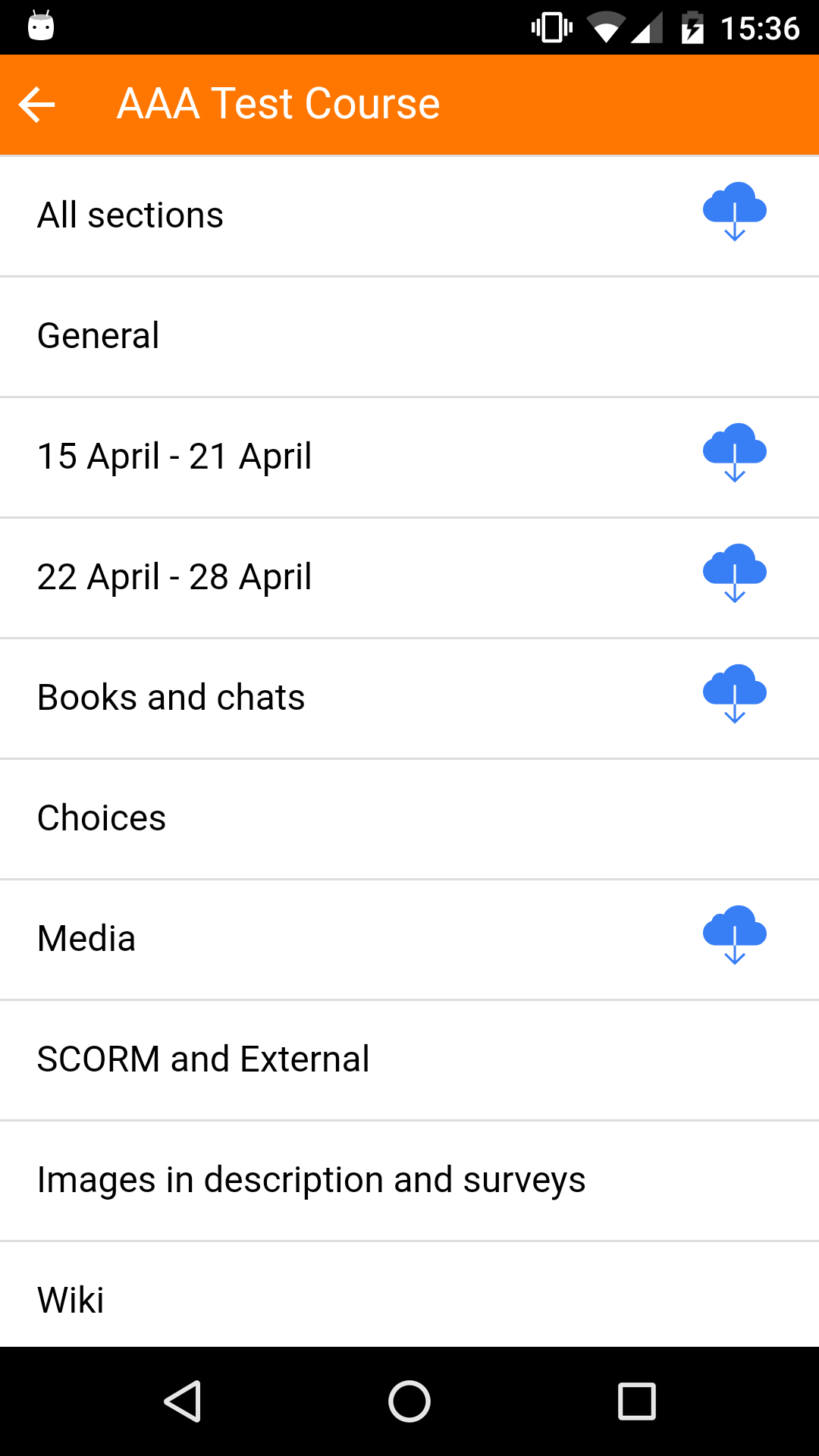819x1456 pixels.
Task: Open the Books and chats section
Action: [x=303, y=696]
